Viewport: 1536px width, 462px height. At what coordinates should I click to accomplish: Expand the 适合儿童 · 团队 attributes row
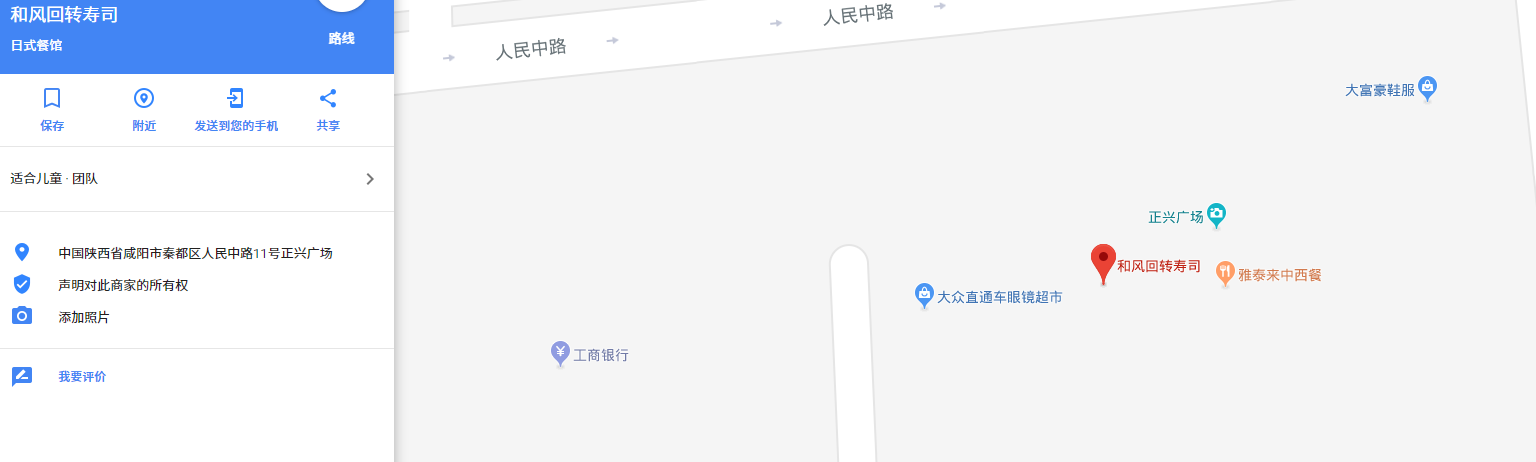[197, 179]
